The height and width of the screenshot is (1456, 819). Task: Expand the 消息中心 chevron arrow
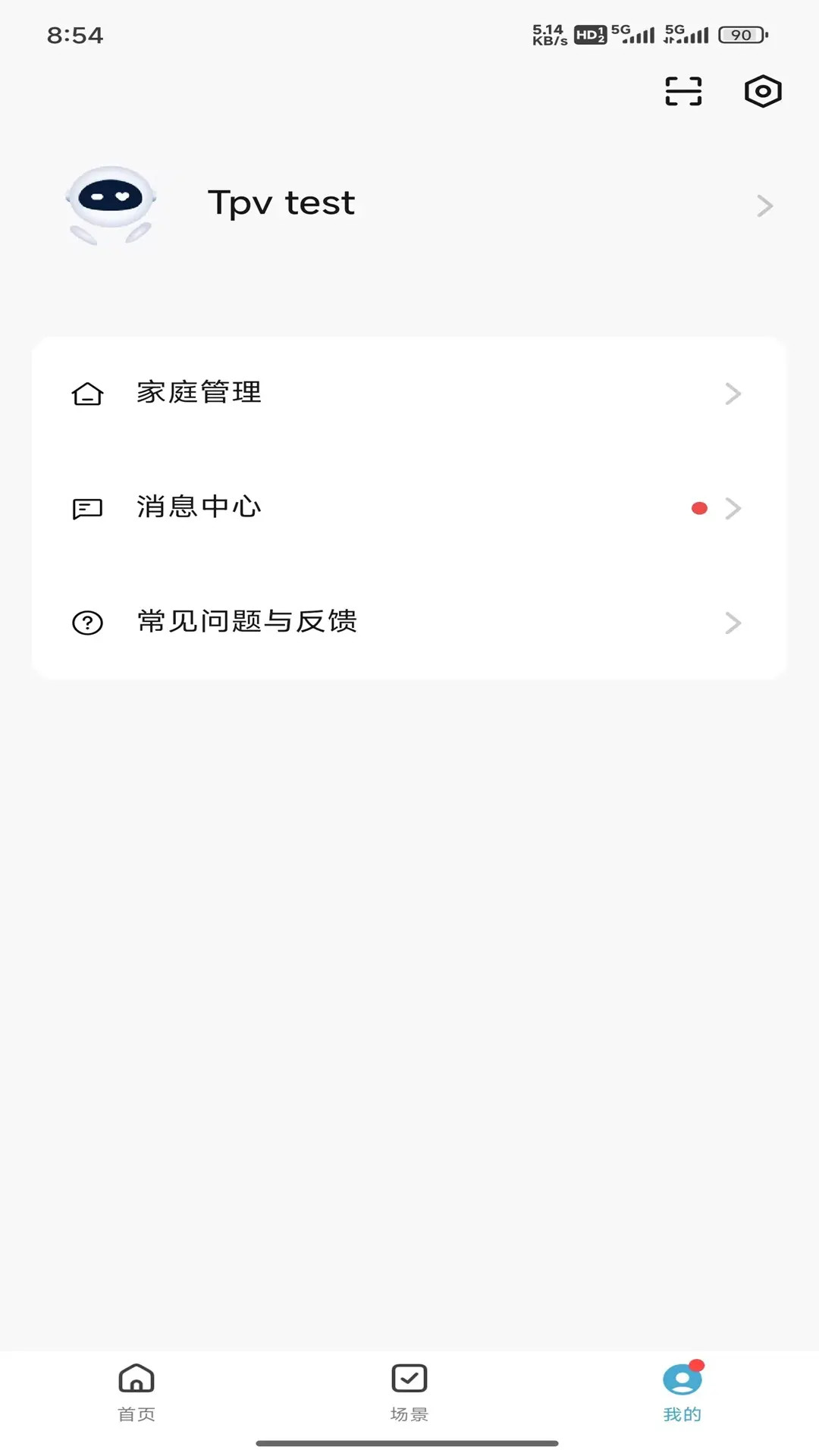[x=732, y=508]
